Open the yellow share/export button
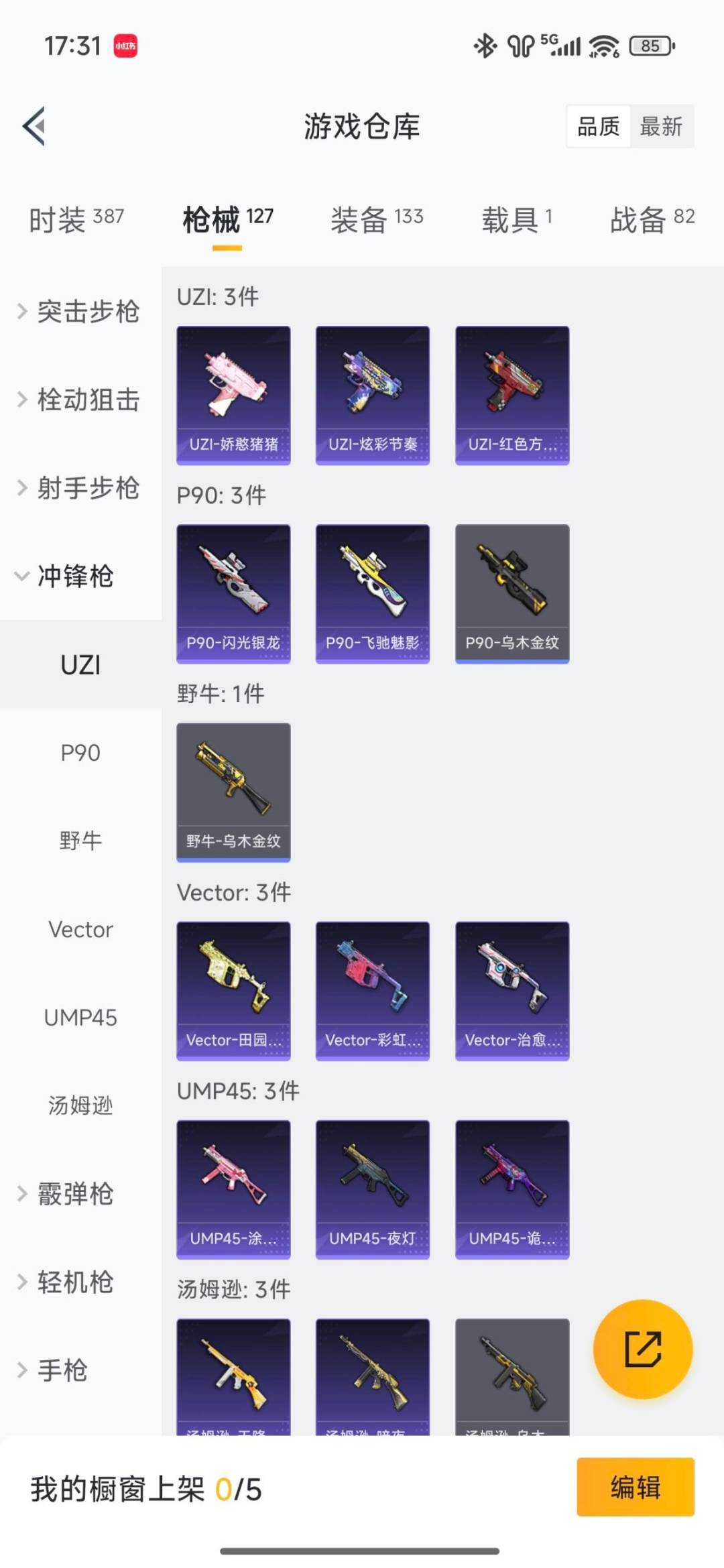The width and height of the screenshot is (724, 1568). pyautogui.click(x=642, y=1350)
